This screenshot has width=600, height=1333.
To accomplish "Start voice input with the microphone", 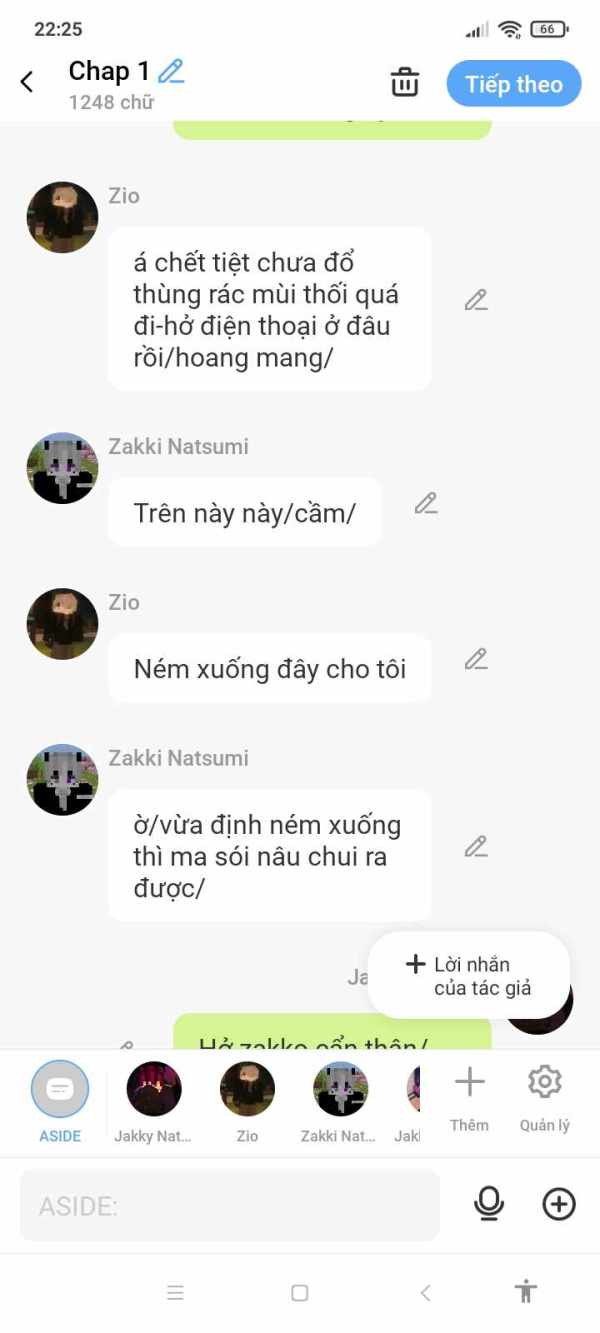I will click(x=488, y=1204).
